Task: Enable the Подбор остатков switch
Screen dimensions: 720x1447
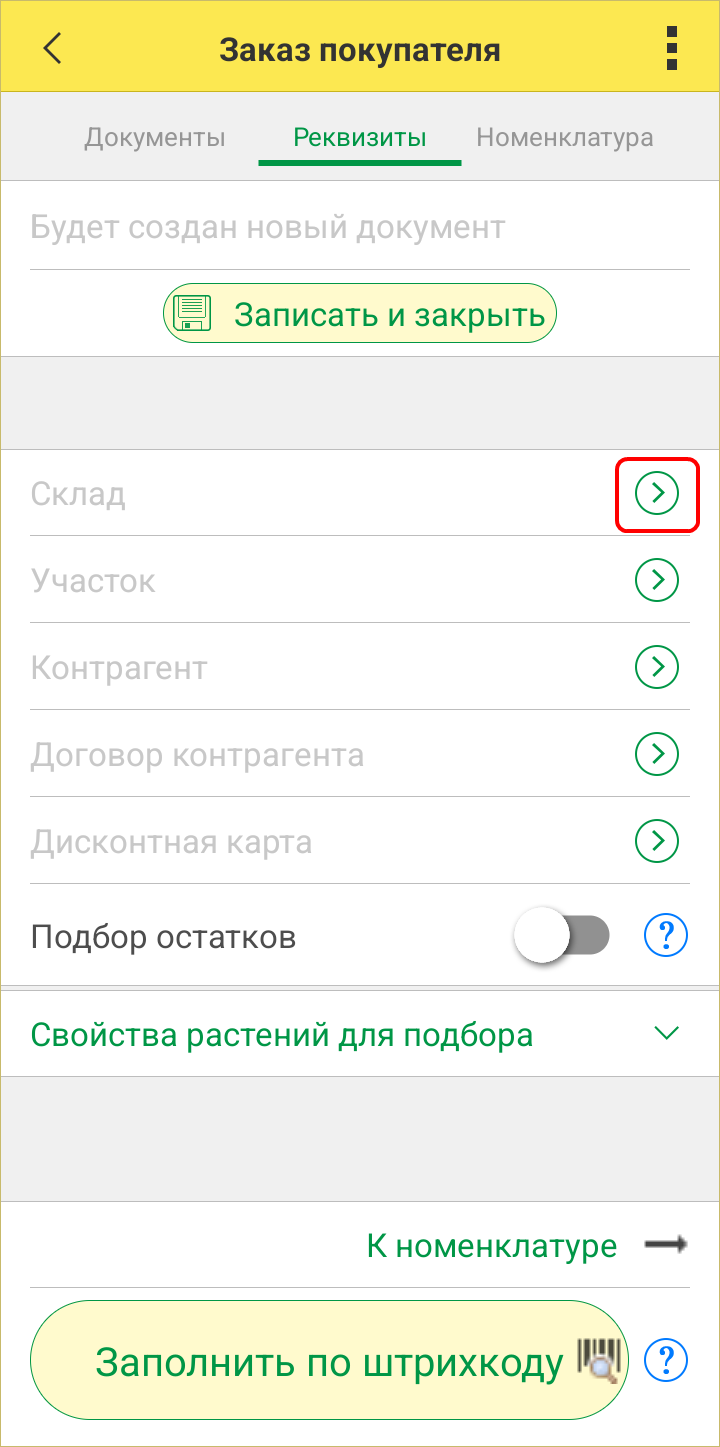Action: point(561,936)
